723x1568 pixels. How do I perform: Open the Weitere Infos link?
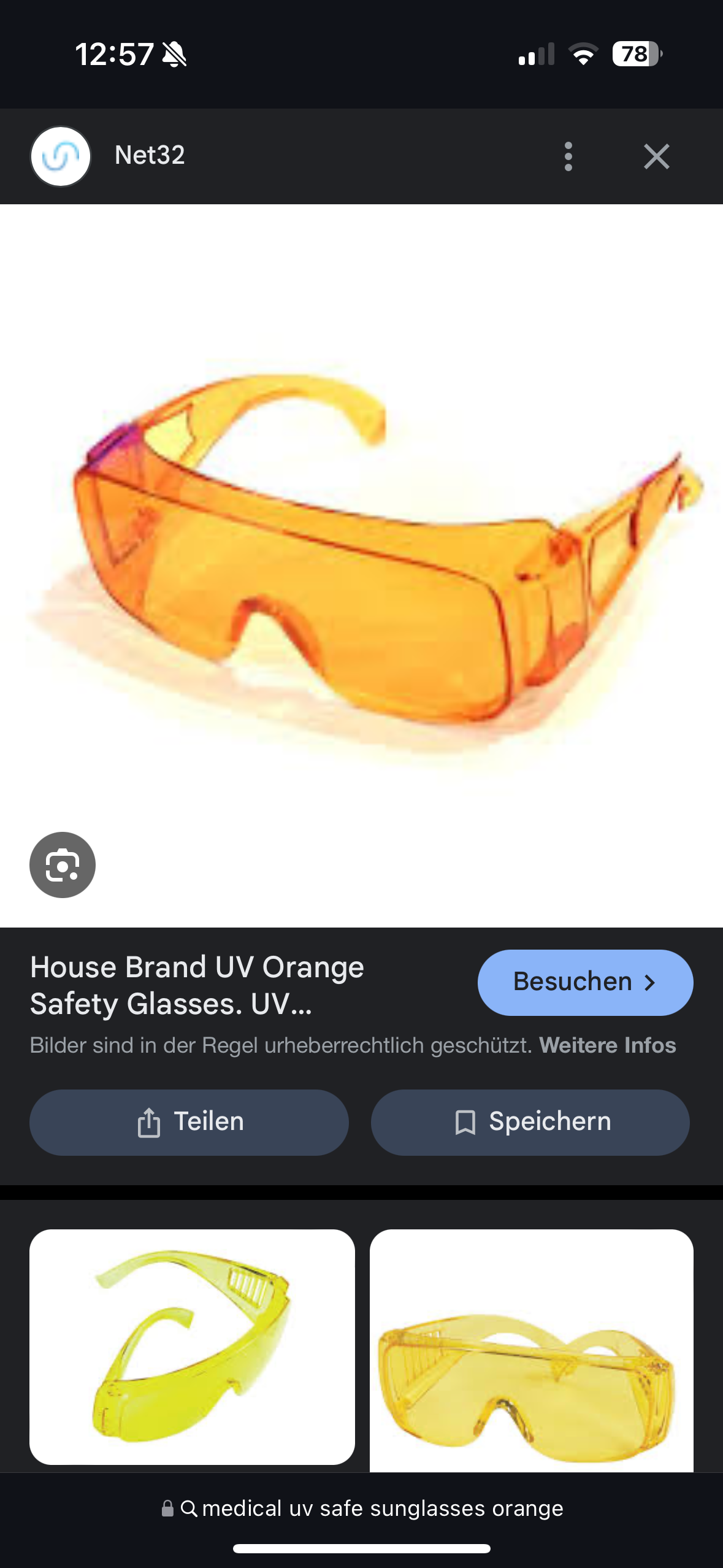(607, 1045)
